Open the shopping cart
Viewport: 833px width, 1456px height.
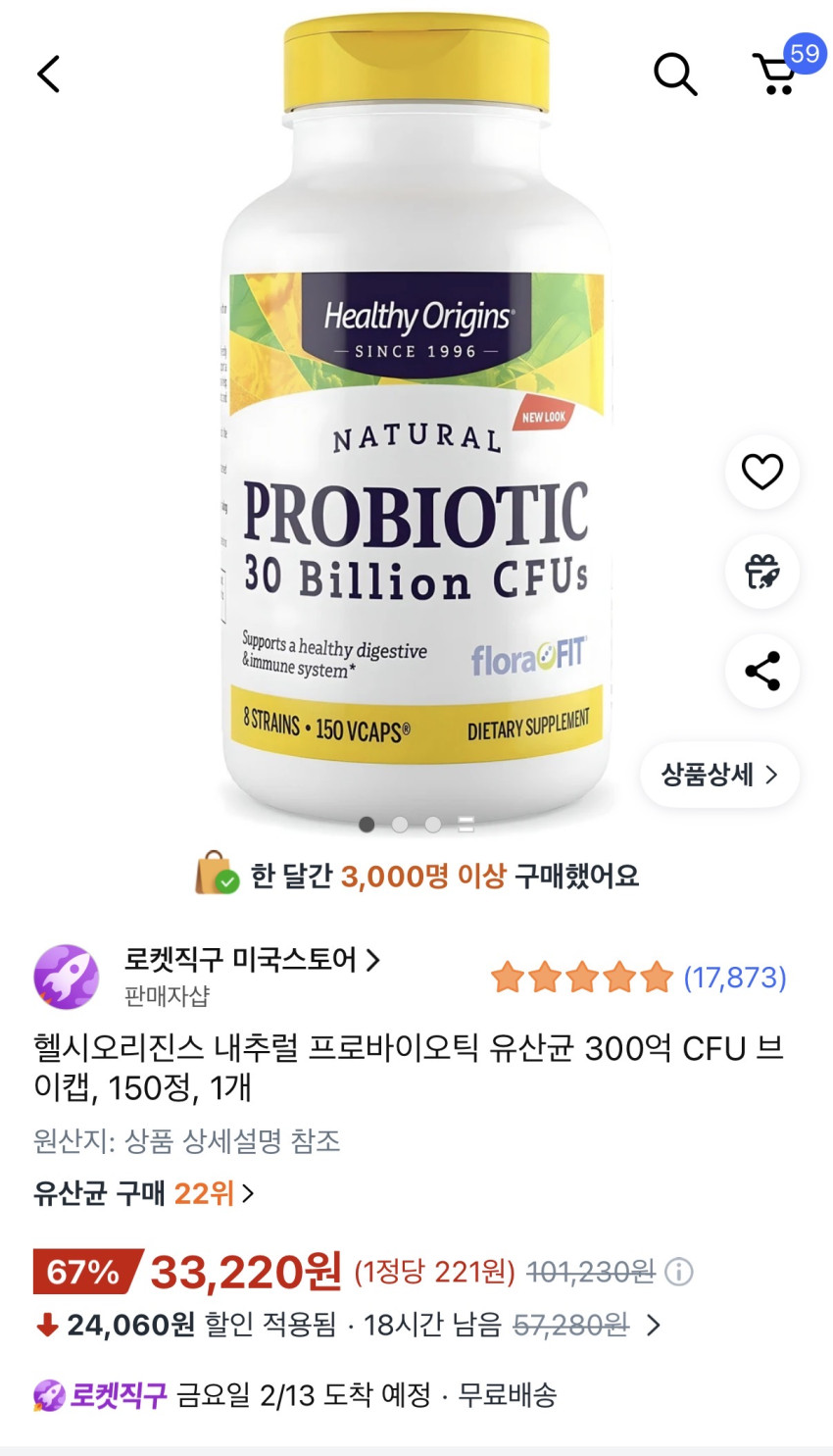776,74
